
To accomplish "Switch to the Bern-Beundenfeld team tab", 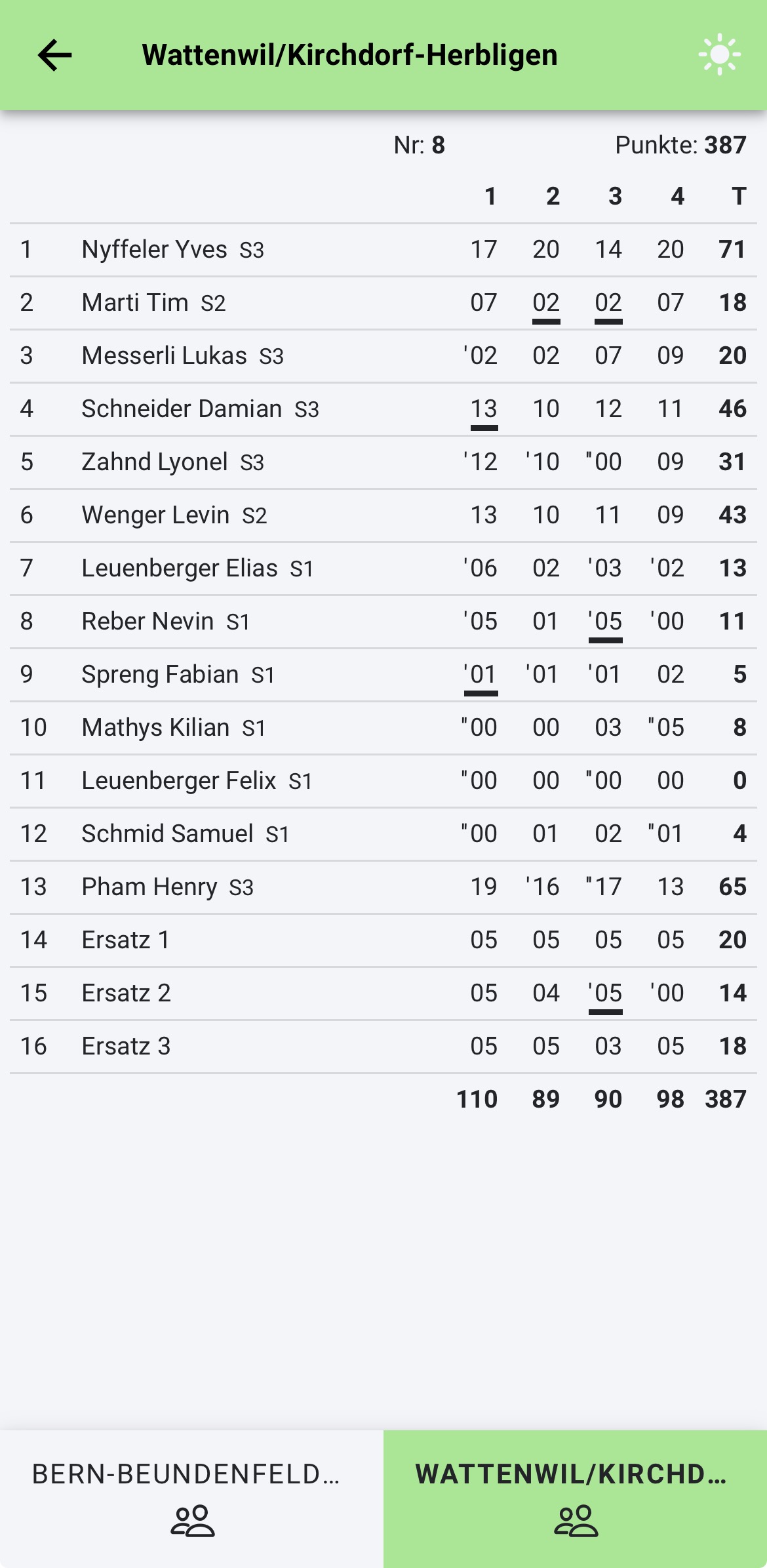I will coord(191,1499).
